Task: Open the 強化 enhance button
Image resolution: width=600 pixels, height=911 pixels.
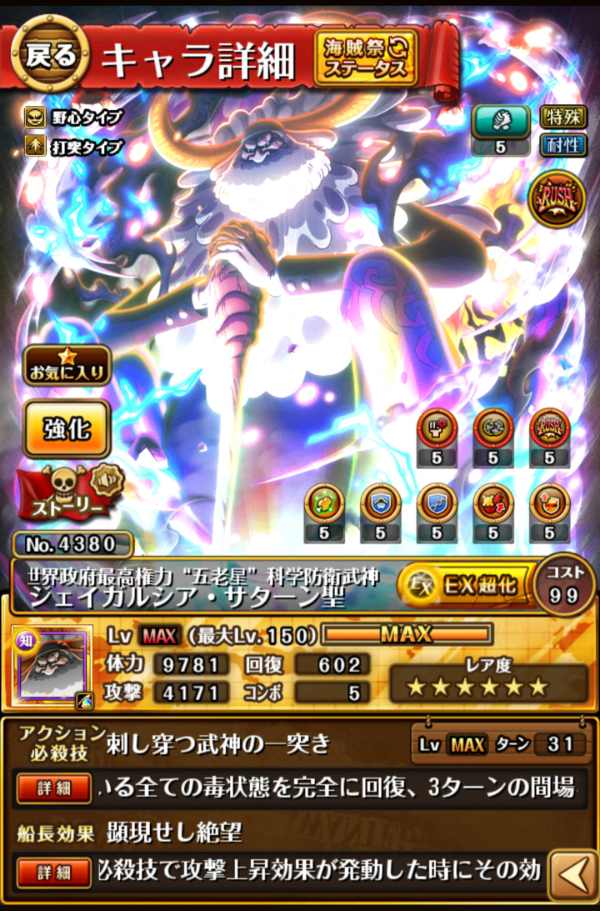Action: (67, 429)
